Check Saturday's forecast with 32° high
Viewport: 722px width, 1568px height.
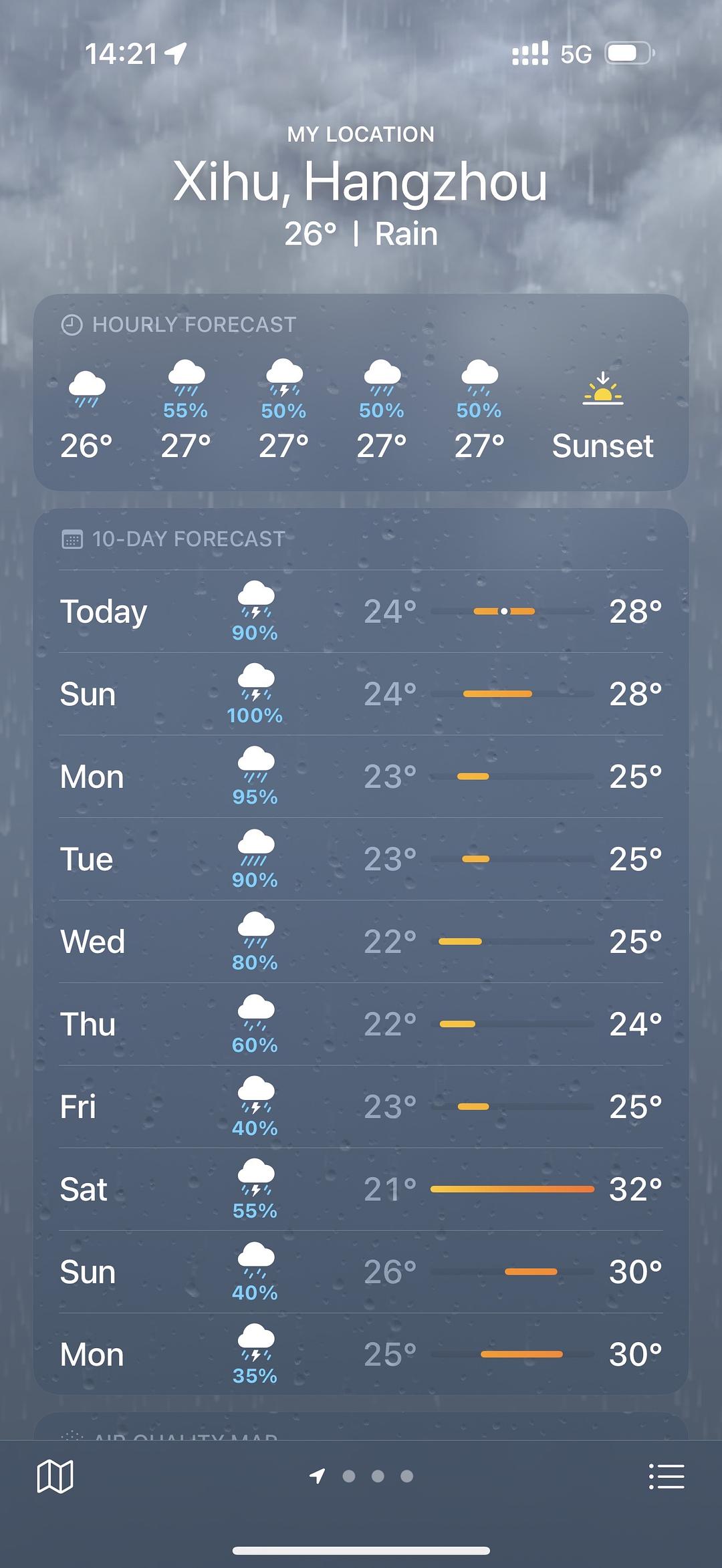tap(361, 1190)
